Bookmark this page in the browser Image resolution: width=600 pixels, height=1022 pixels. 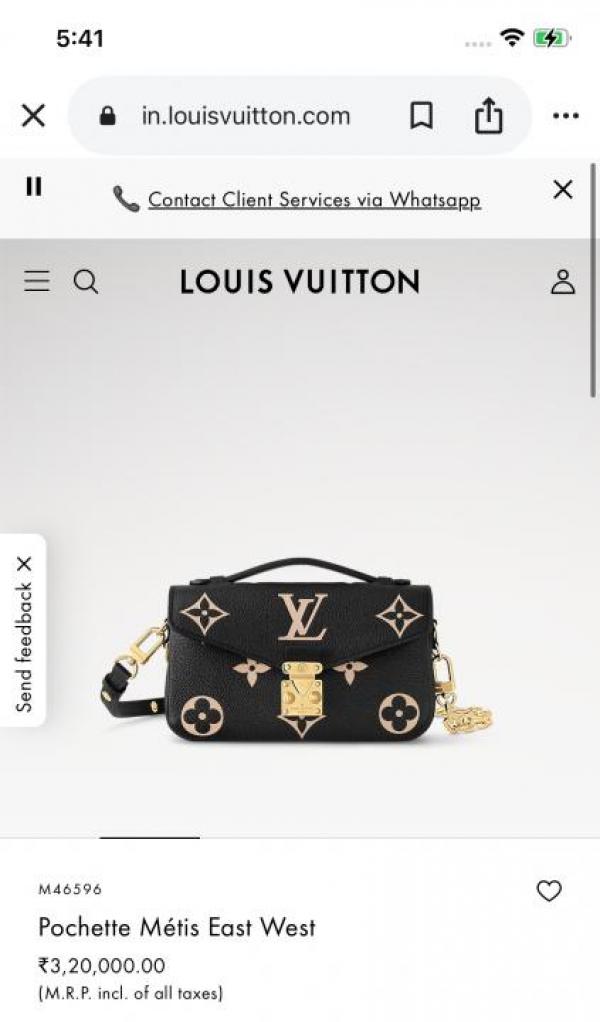pyautogui.click(x=422, y=116)
